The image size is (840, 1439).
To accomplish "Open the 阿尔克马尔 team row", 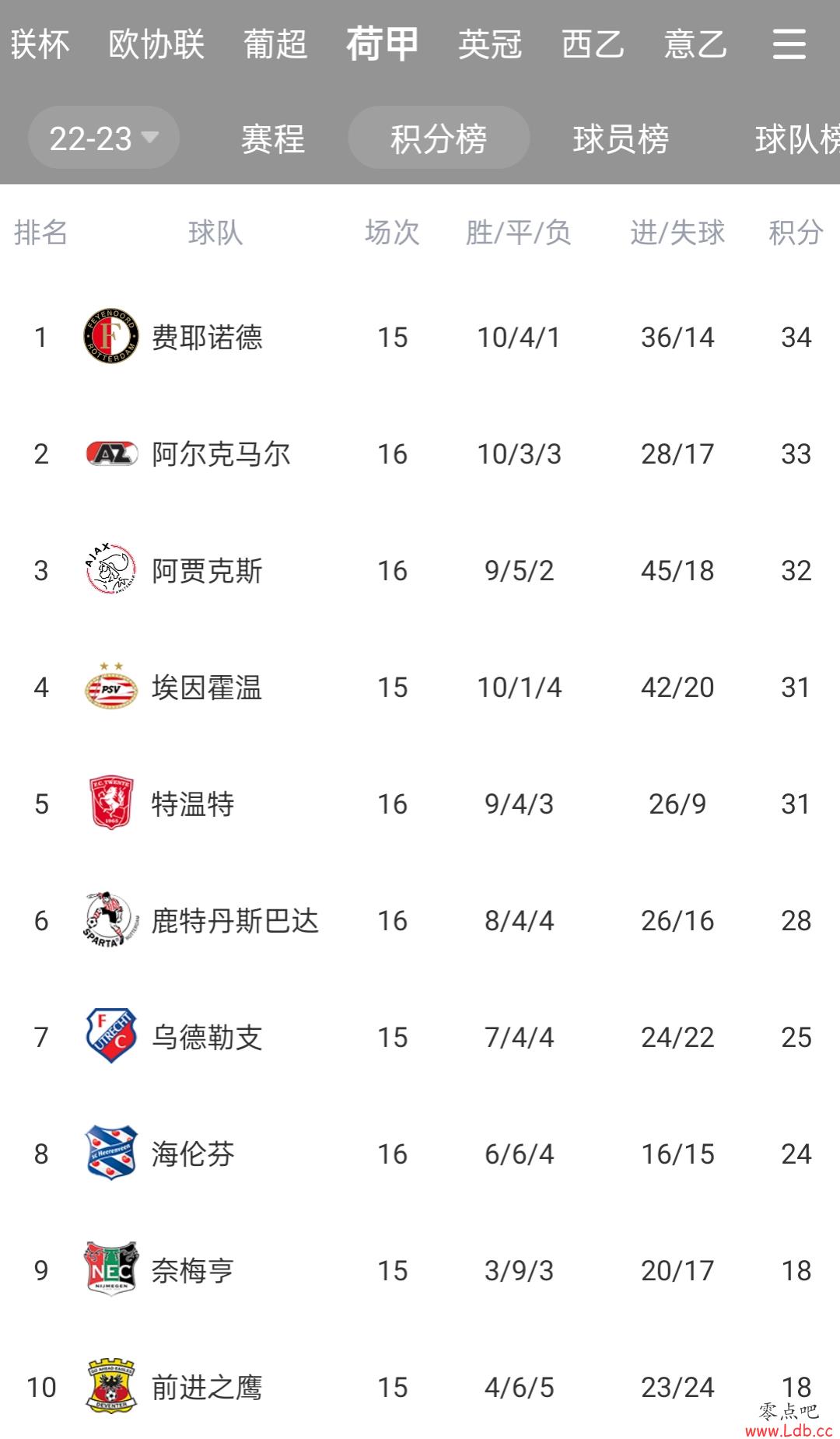I will [420, 453].
